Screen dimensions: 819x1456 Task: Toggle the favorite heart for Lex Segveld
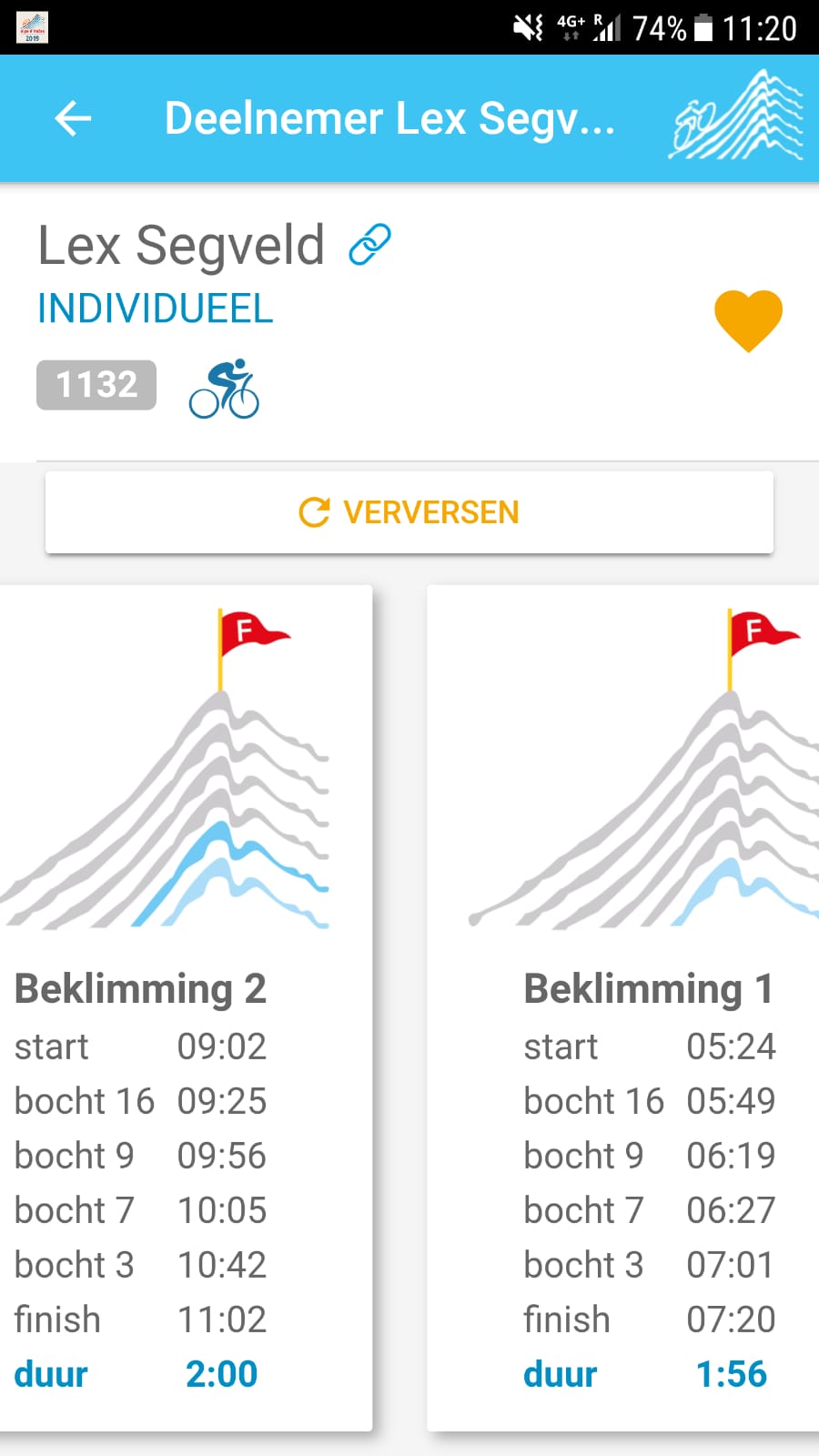coord(748,320)
